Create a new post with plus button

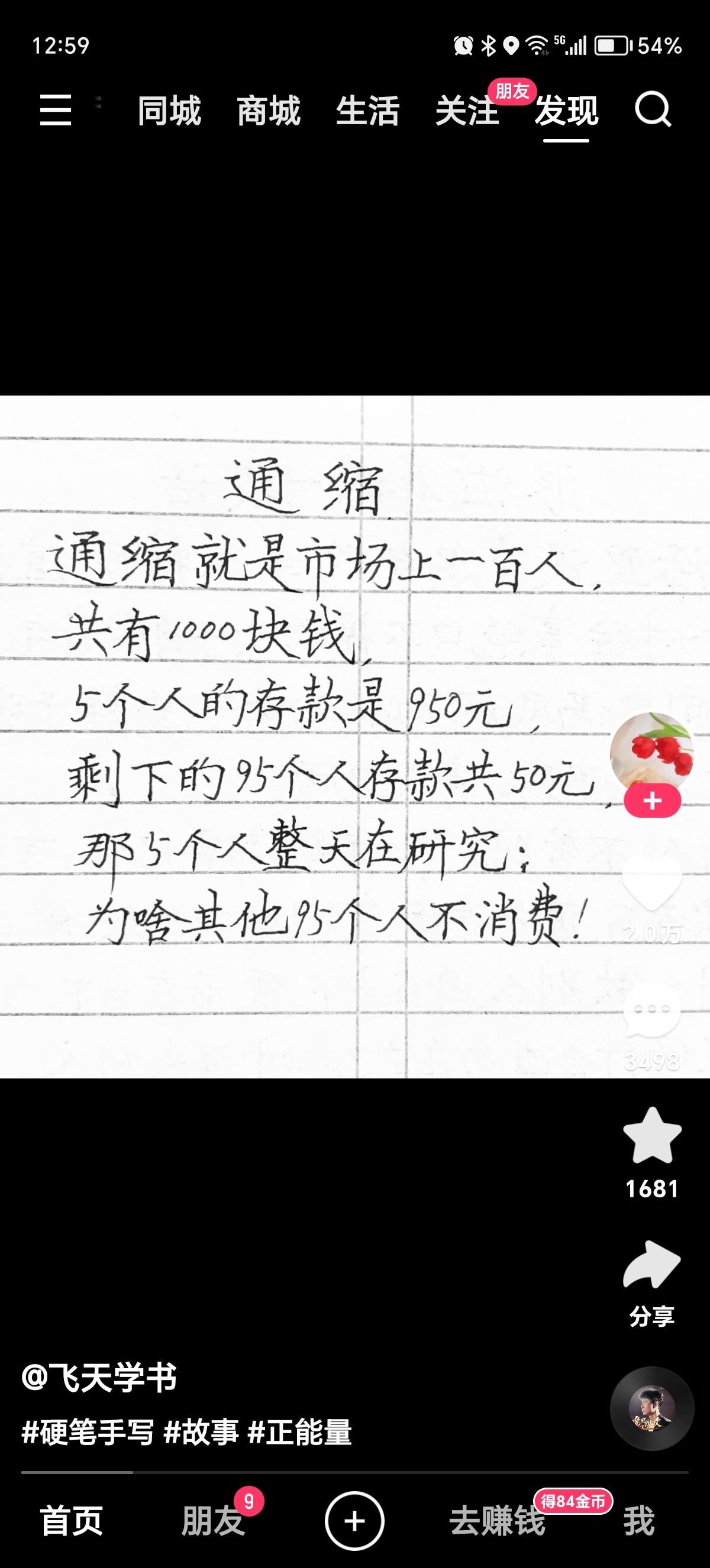click(354, 1521)
